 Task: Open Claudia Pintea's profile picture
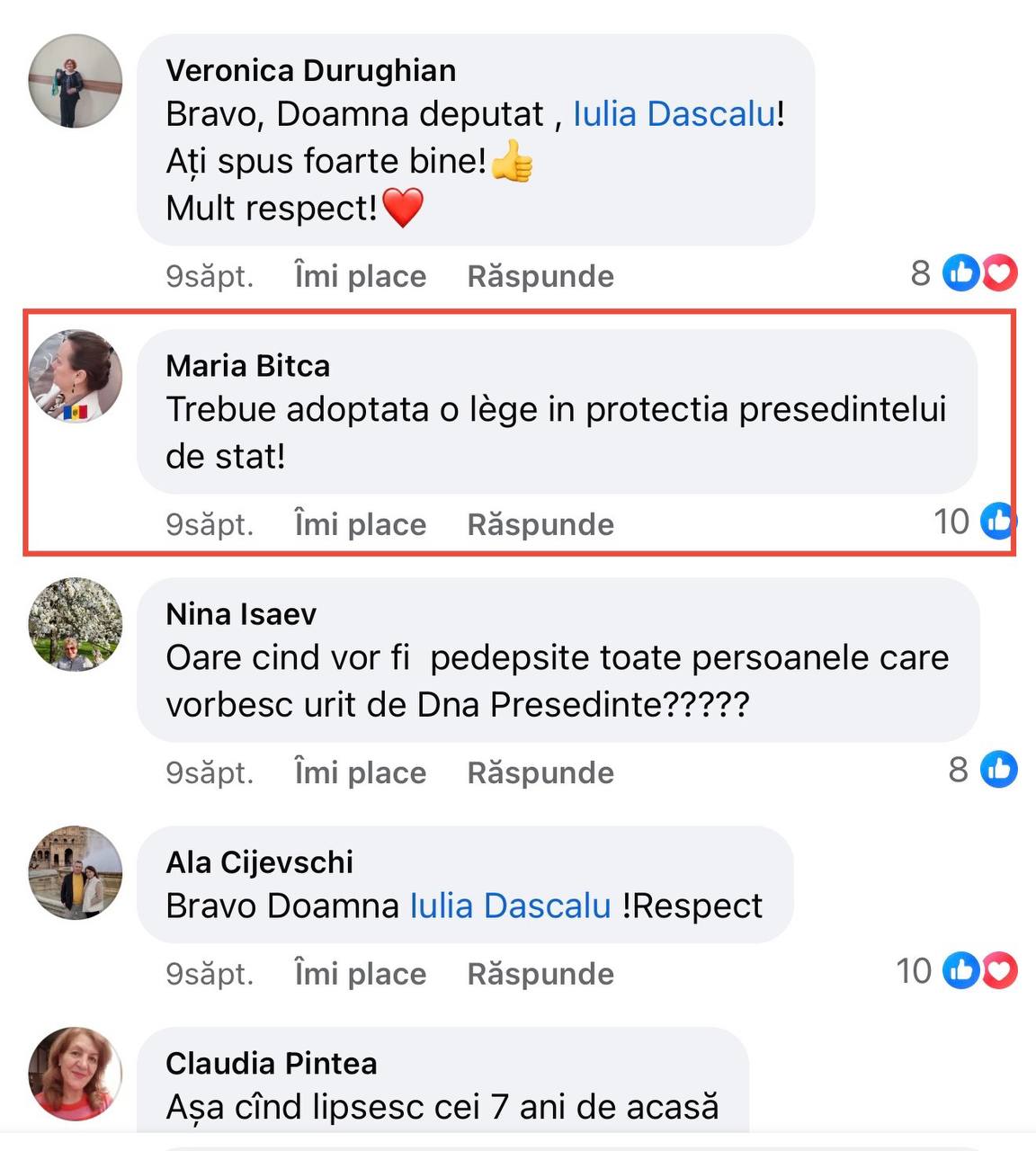click(x=76, y=1074)
